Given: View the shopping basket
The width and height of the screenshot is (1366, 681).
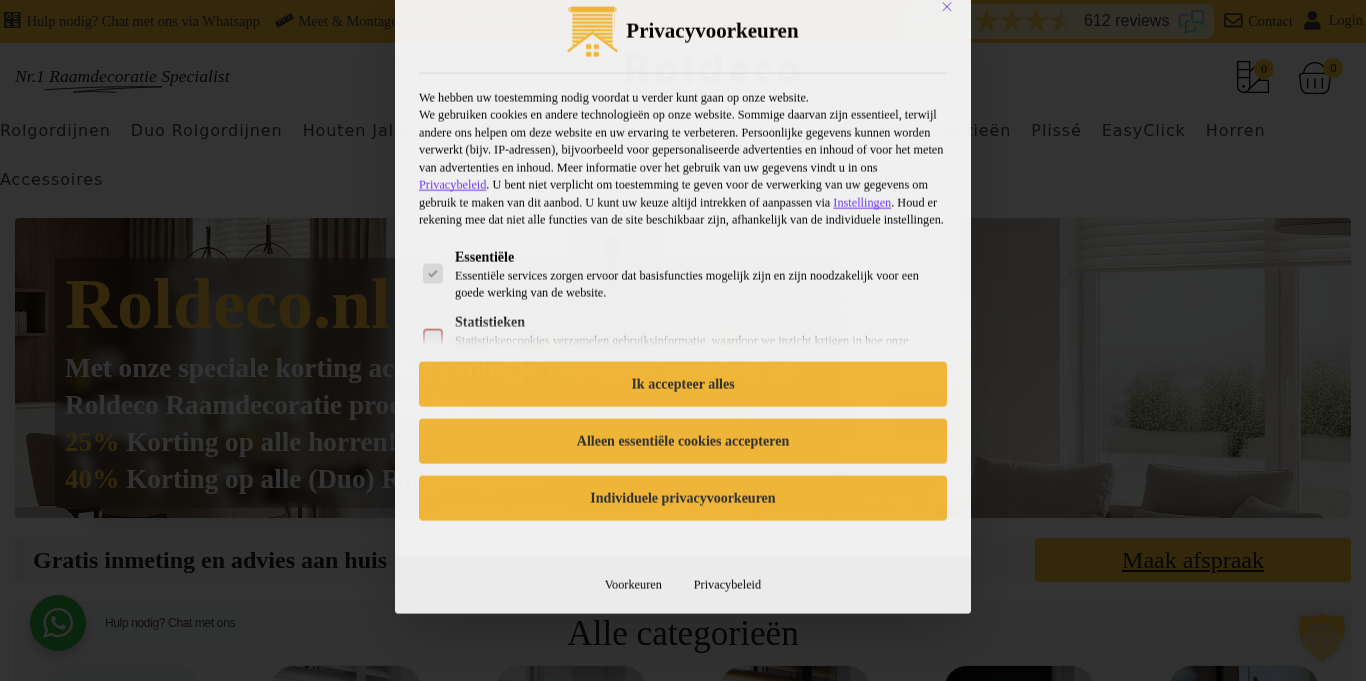Looking at the screenshot, I should click(x=1315, y=78).
